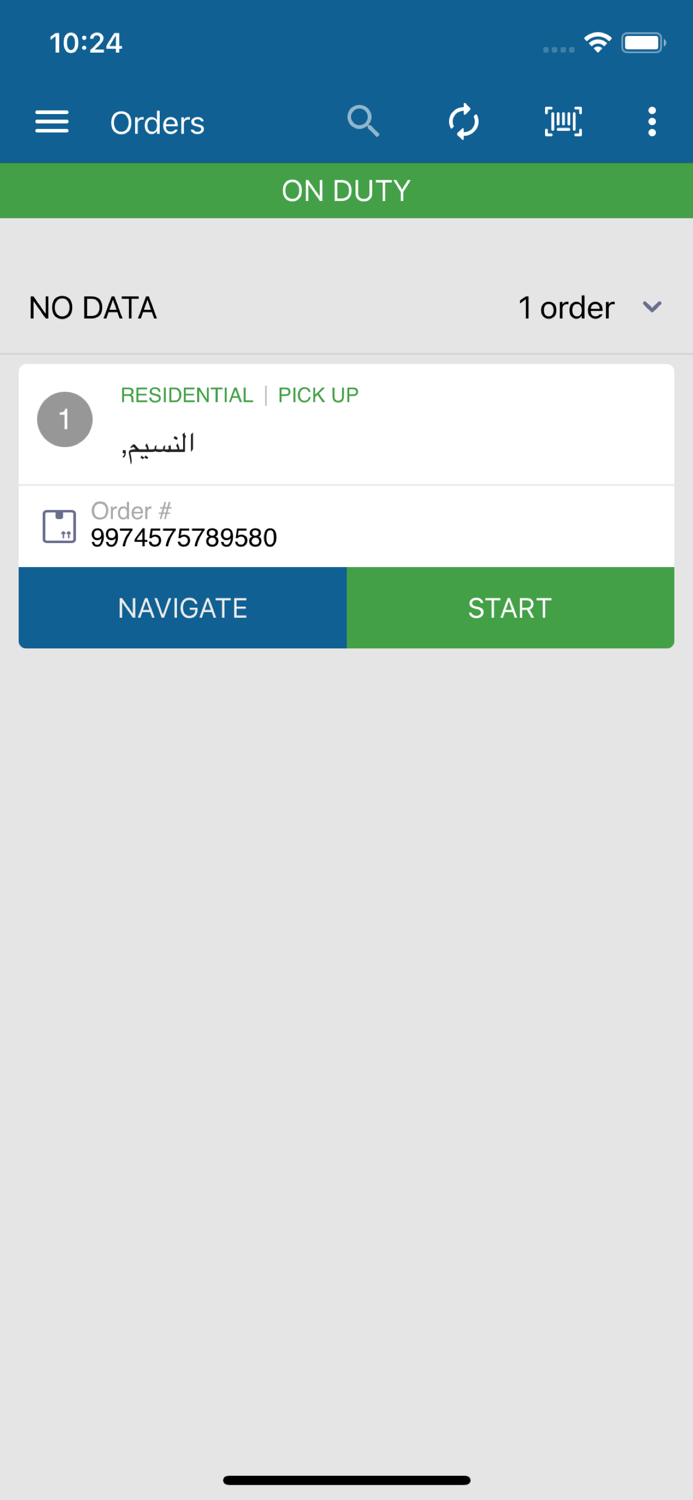Refresh the orders list
The height and width of the screenshot is (1500, 693).
pos(463,122)
